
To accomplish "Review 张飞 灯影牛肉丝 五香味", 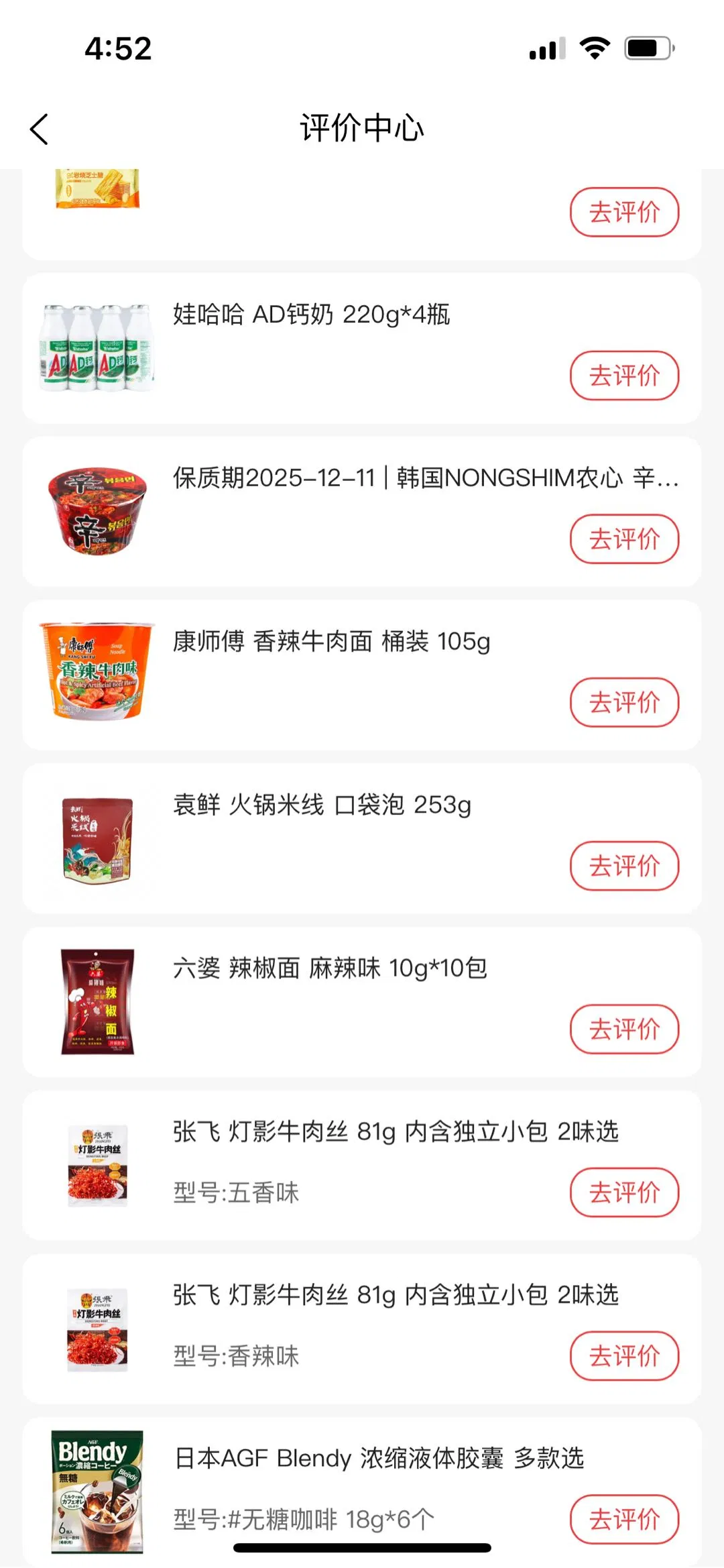I will 624,1192.
